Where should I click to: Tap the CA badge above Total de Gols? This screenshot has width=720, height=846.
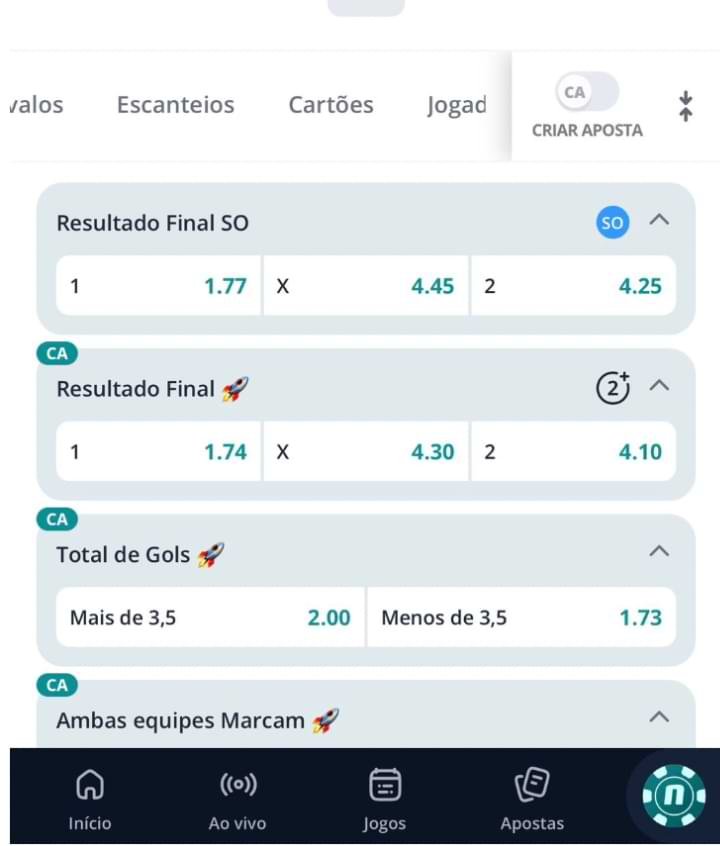coord(57,519)
